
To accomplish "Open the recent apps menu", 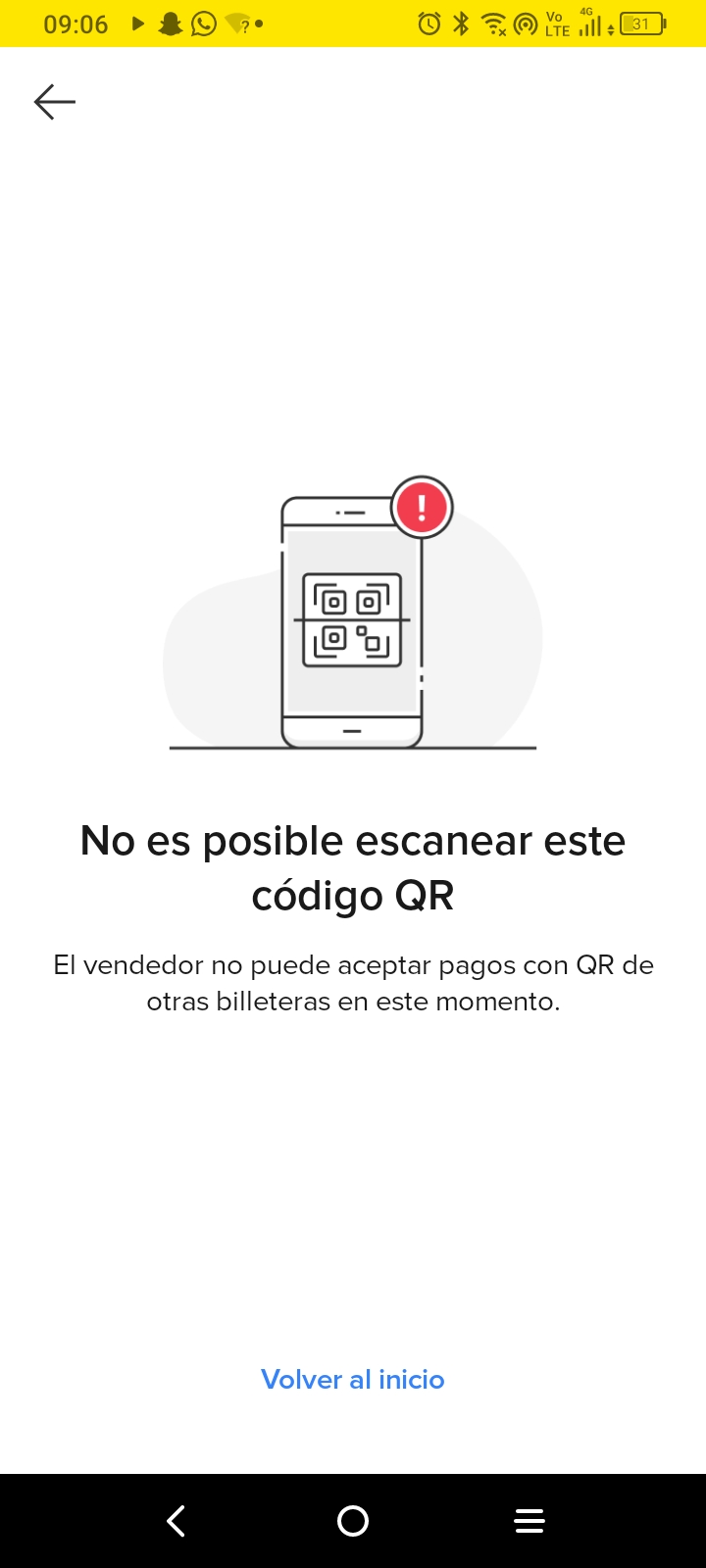I will [529, 1521].
